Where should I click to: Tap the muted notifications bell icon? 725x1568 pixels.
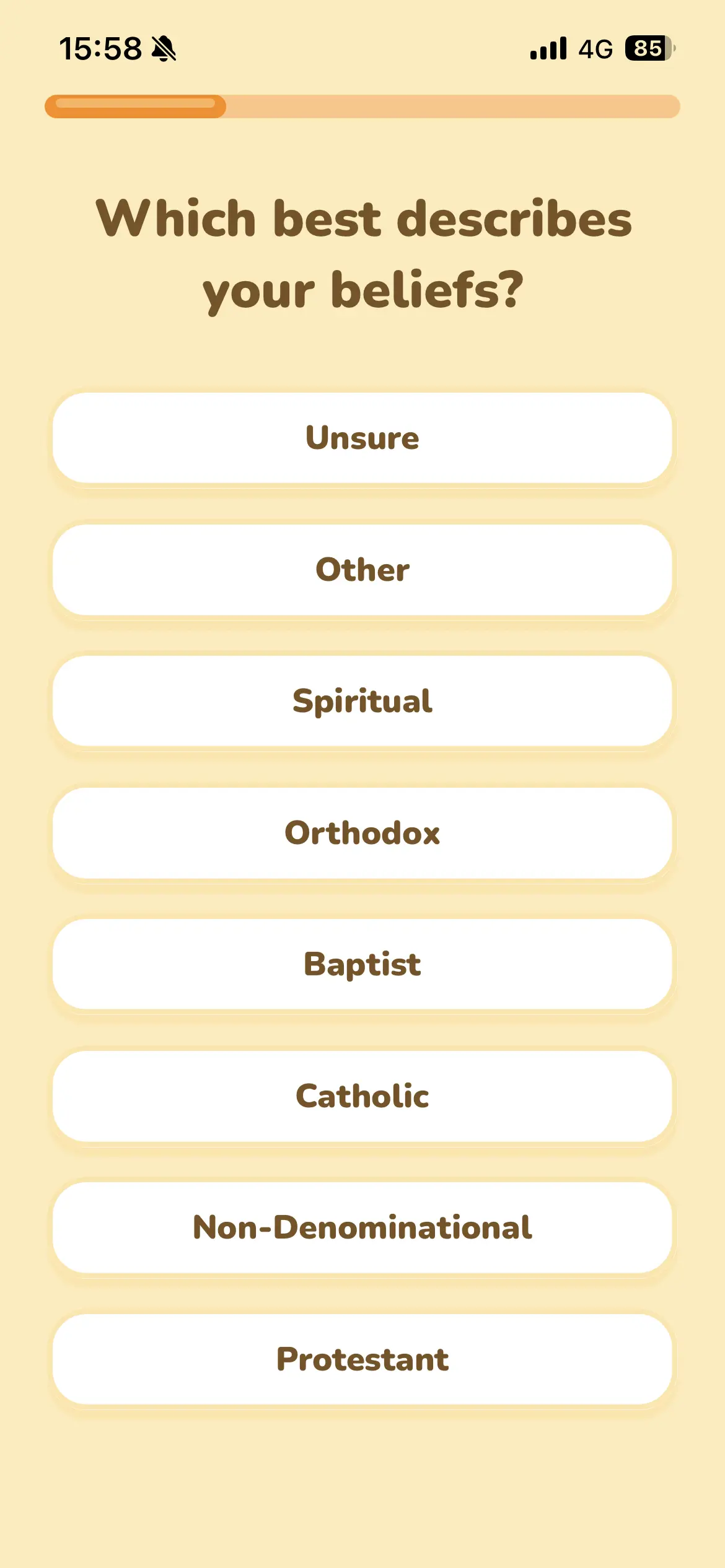coord(163,49)
